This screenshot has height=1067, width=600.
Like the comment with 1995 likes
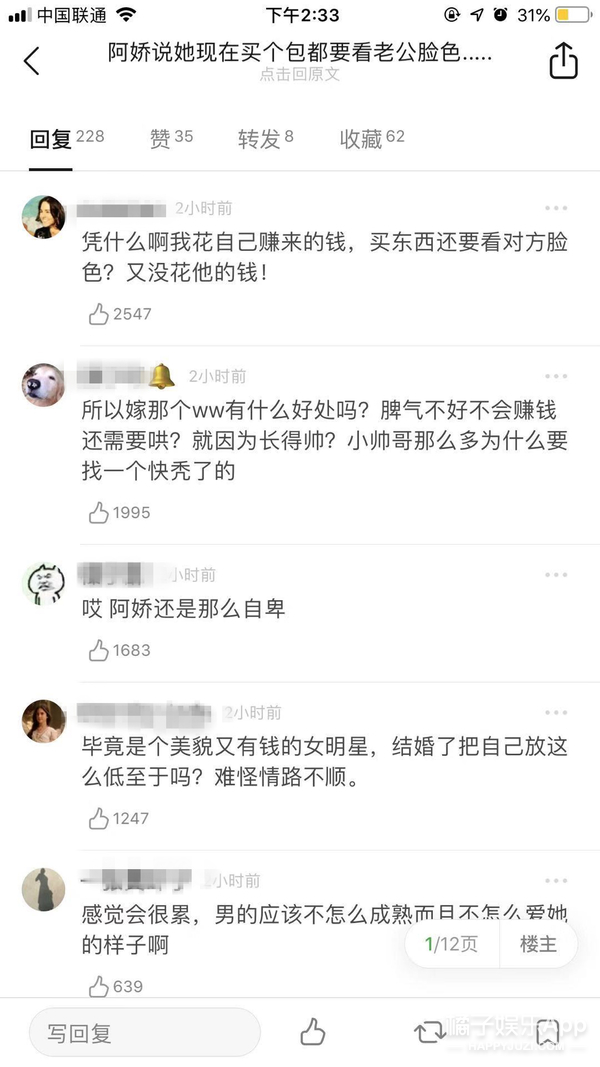(99, 513)
